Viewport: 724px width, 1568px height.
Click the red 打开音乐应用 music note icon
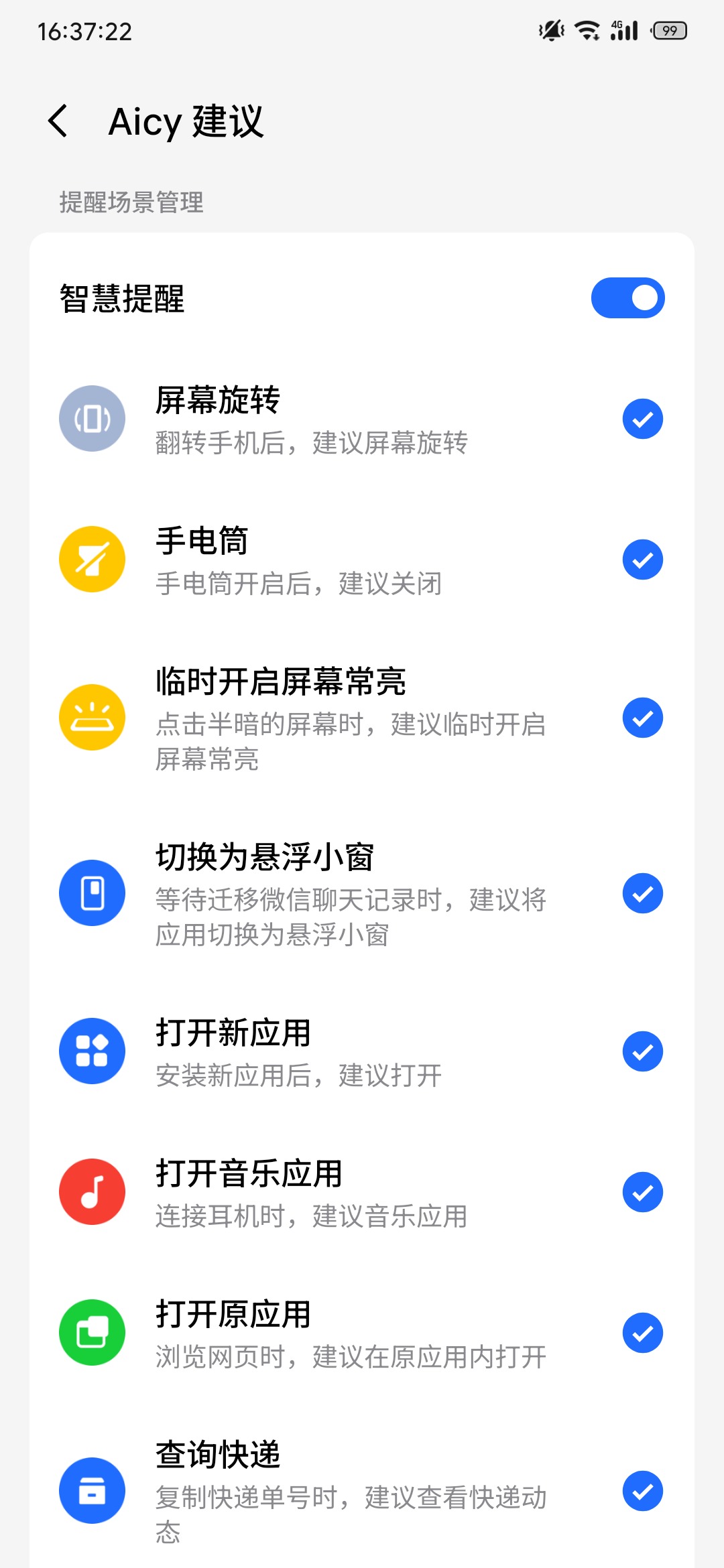coord(93,1191)
